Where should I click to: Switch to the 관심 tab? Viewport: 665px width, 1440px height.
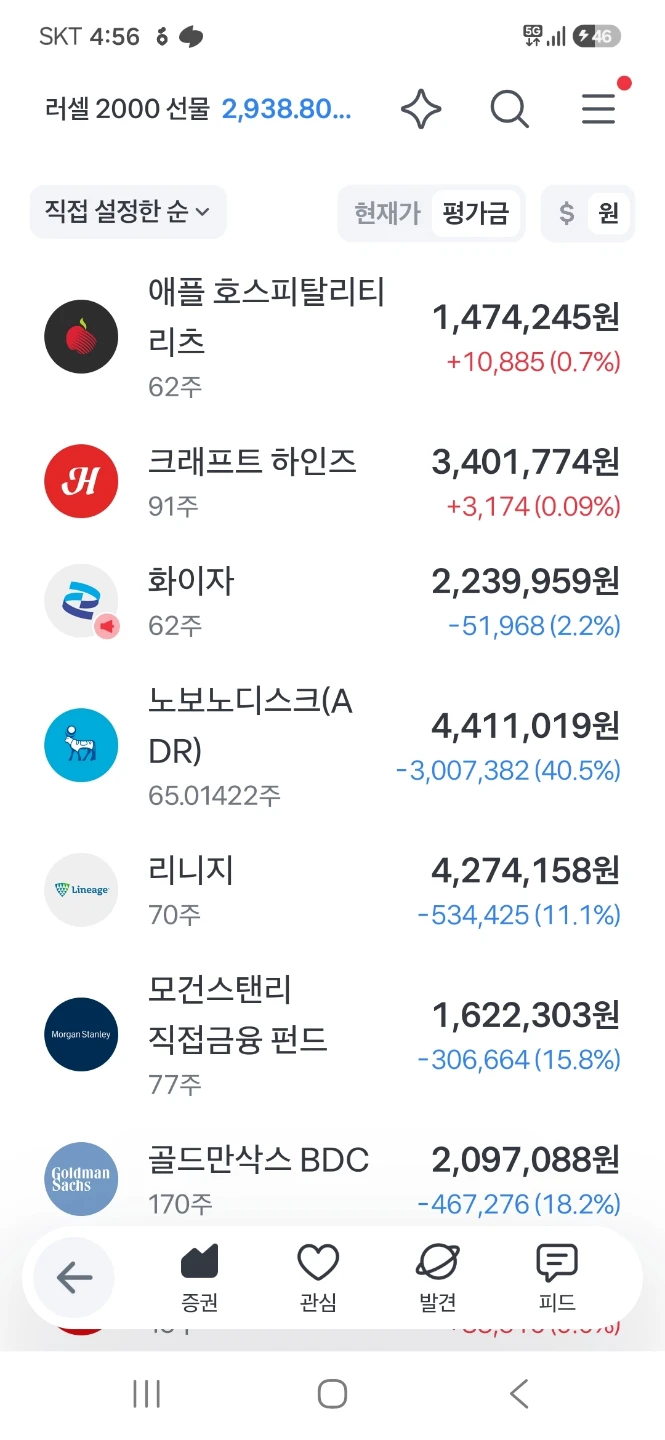click(318, 1278)
